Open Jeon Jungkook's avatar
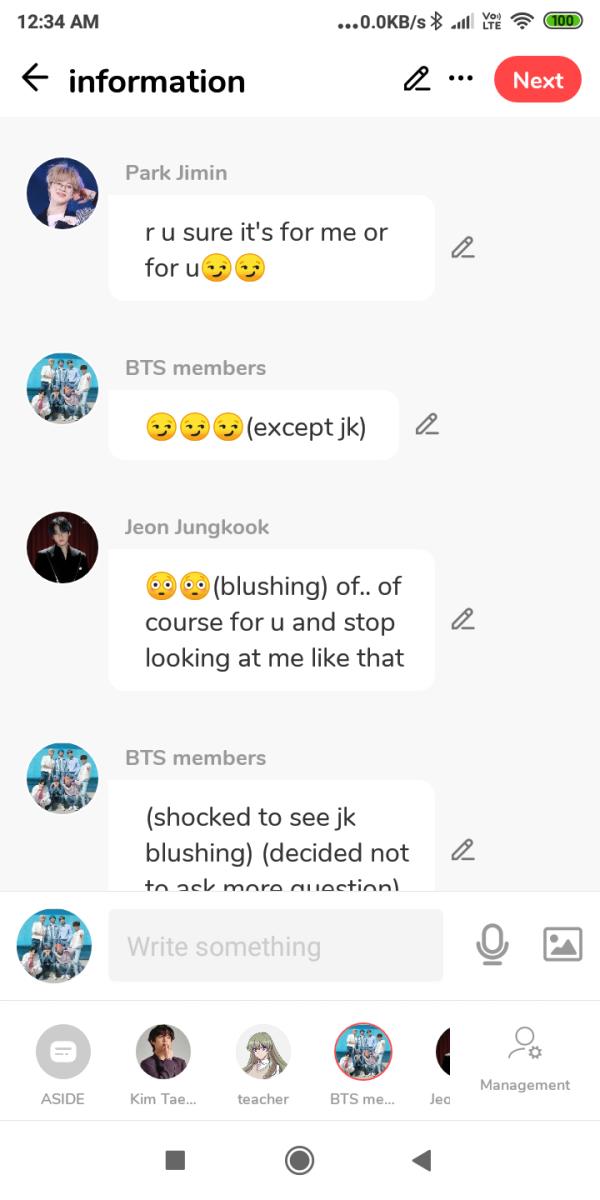Screen dimensions: 600x1200 click(x=62, y=548)
